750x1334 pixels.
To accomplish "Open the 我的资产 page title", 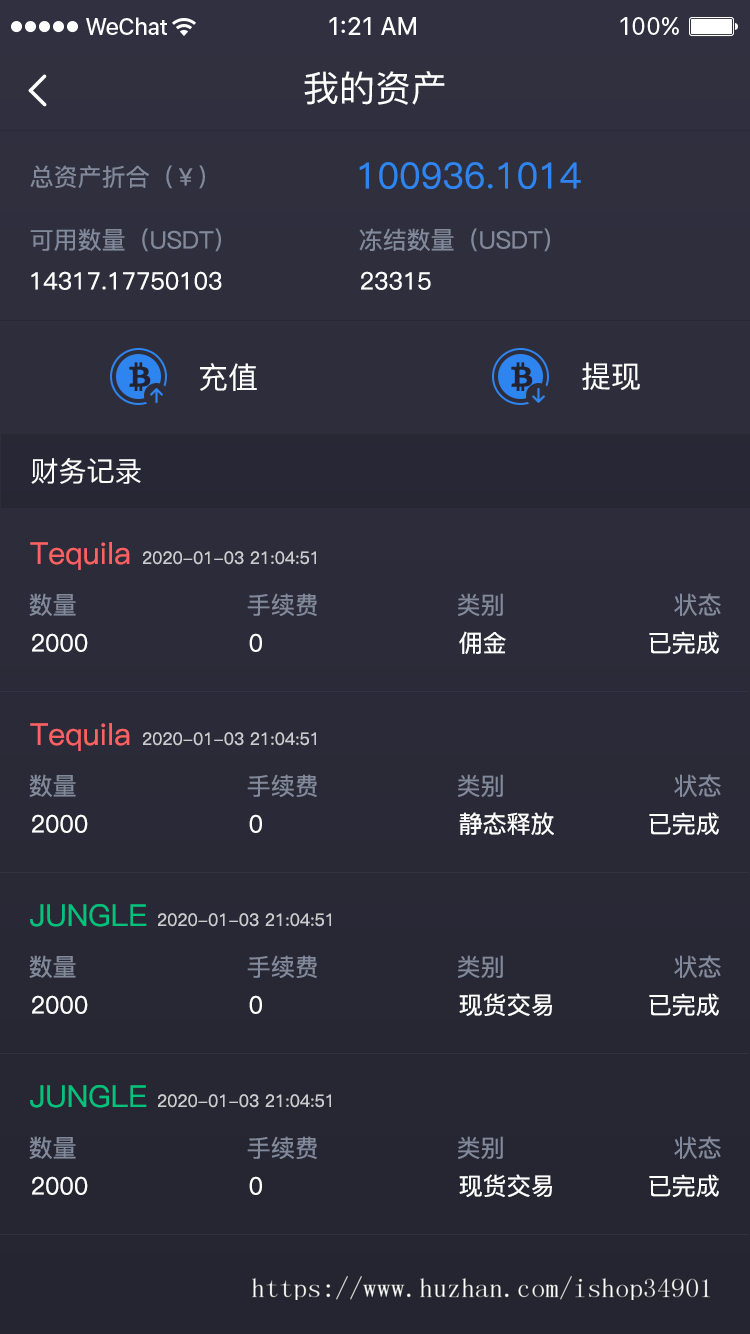I will click(375, 90).
